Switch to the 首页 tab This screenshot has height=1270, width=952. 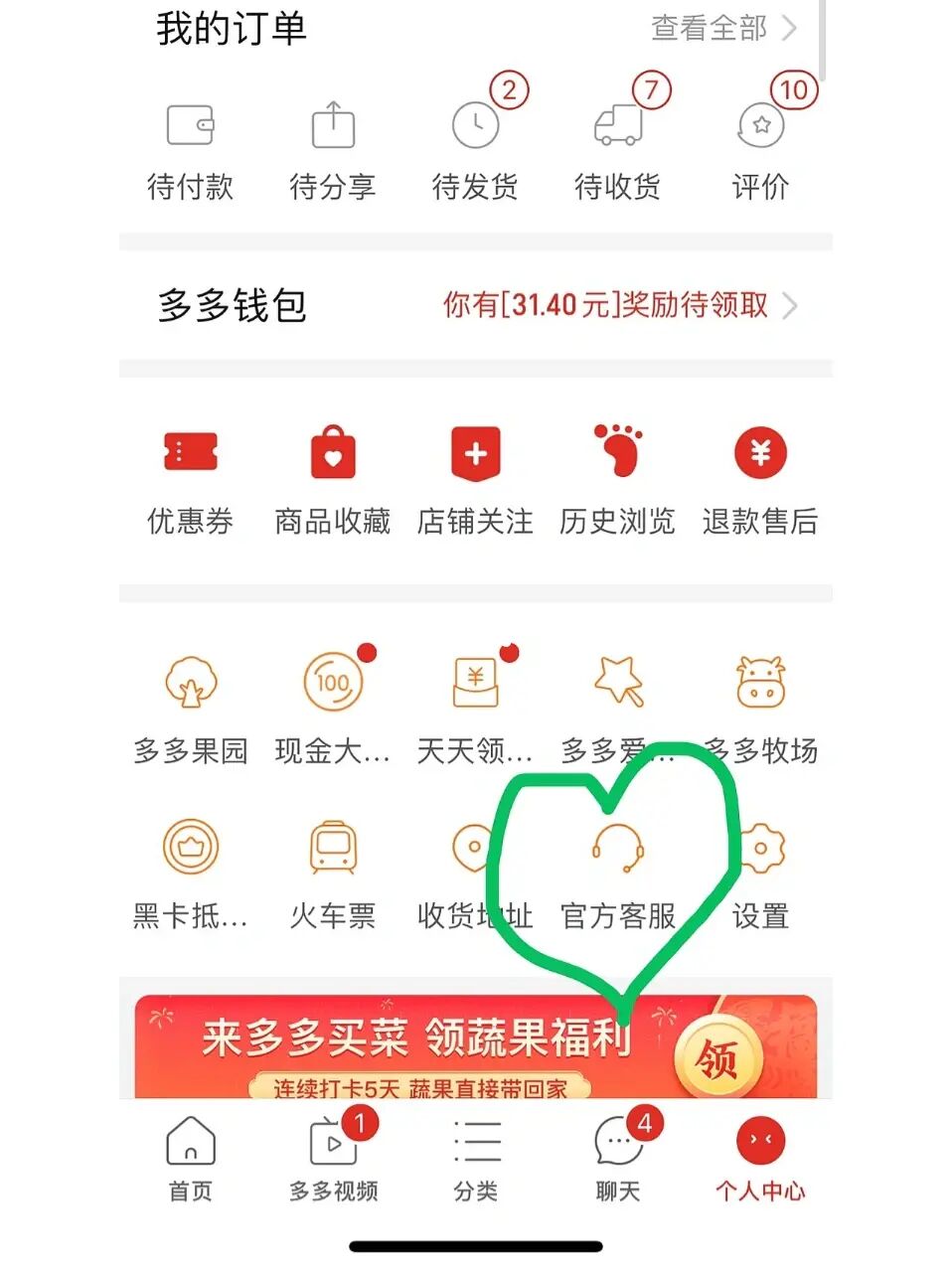tap(190, 1158)
